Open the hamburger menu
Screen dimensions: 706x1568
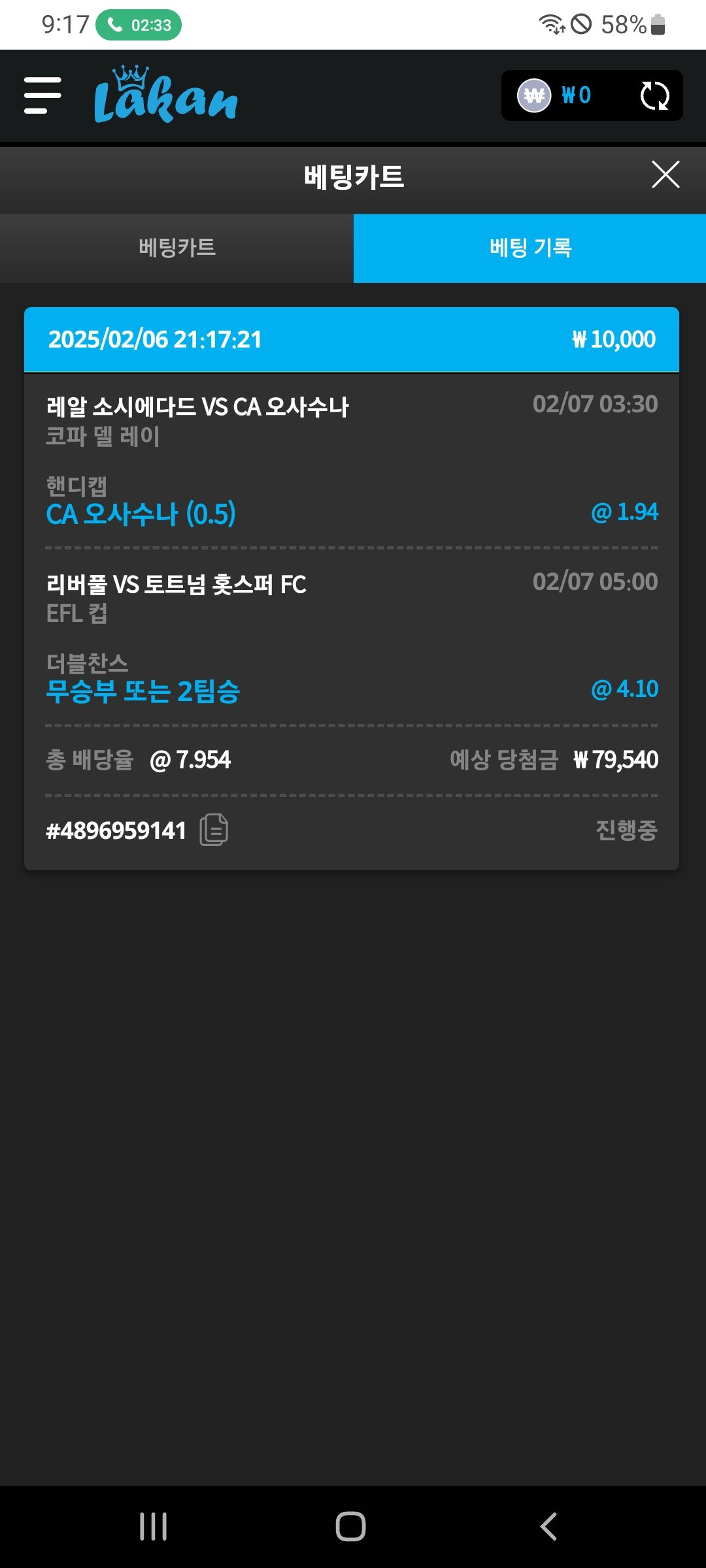click(42, 95)
